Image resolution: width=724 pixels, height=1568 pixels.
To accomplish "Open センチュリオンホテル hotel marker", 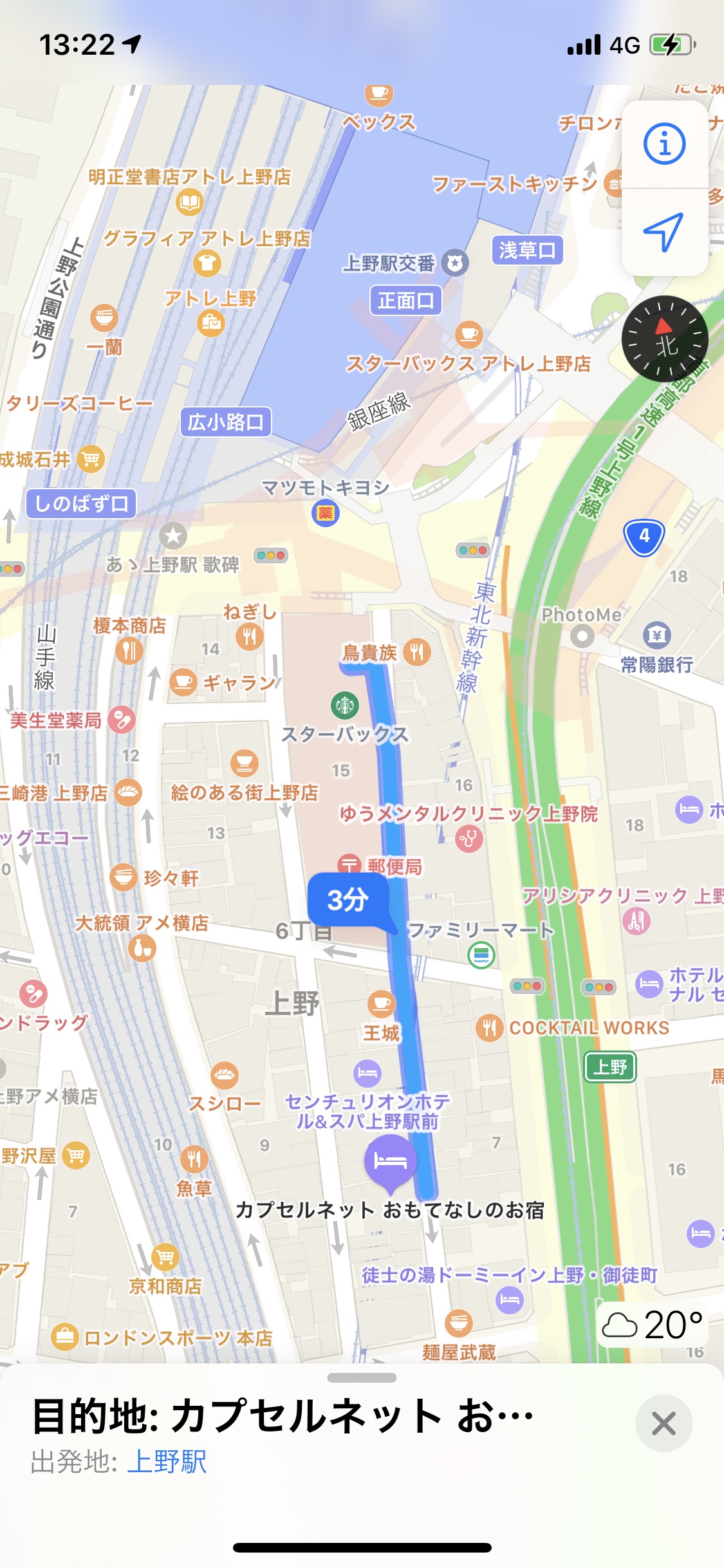I will coord(367,1072).
